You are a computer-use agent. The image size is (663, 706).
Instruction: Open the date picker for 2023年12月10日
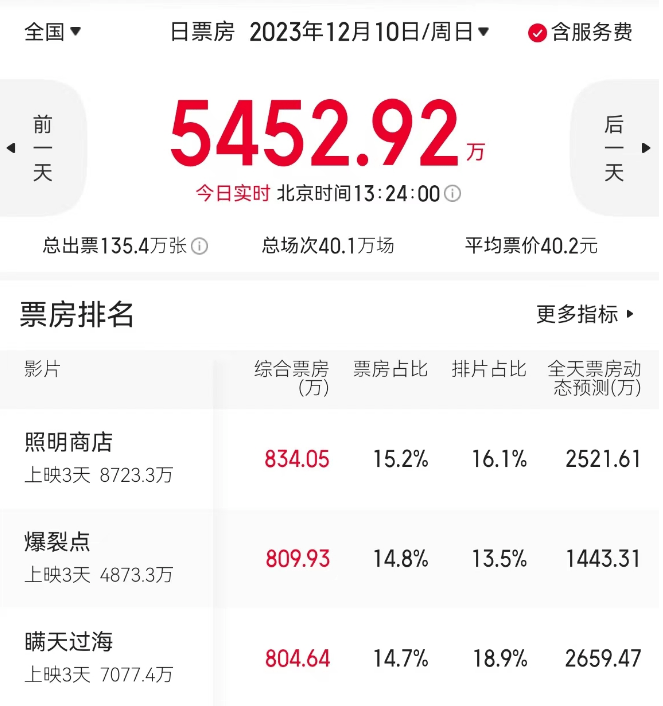(x=368, y=32)
